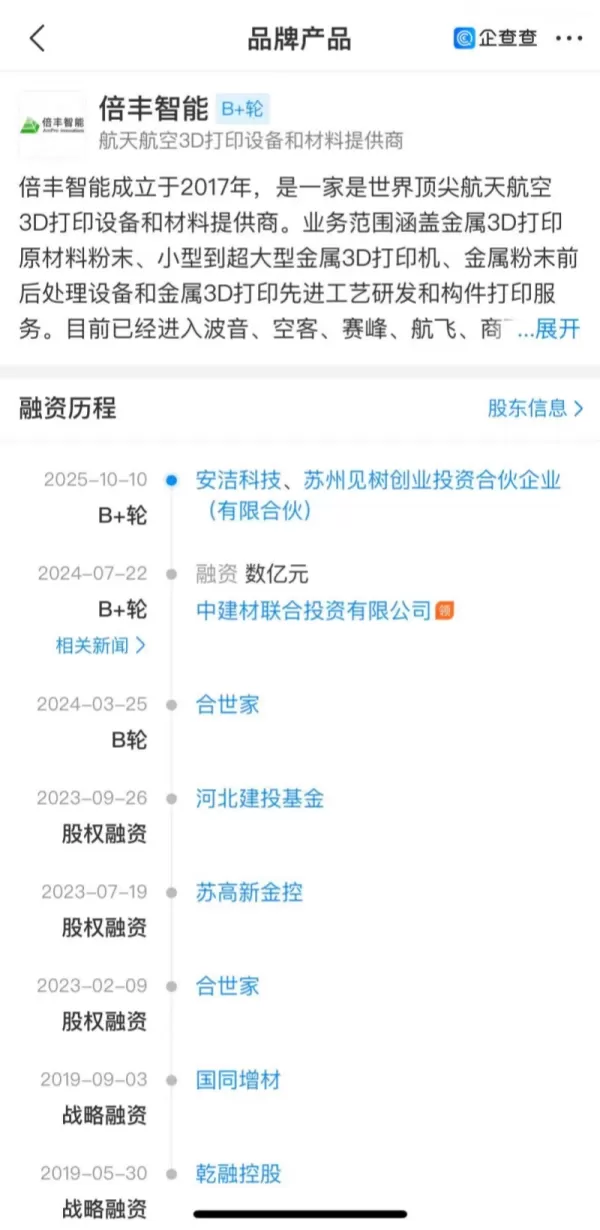The image size is (600, 1230).
Task: Open 股东信息 shareholder info
Action: click(x=535, y=408)
